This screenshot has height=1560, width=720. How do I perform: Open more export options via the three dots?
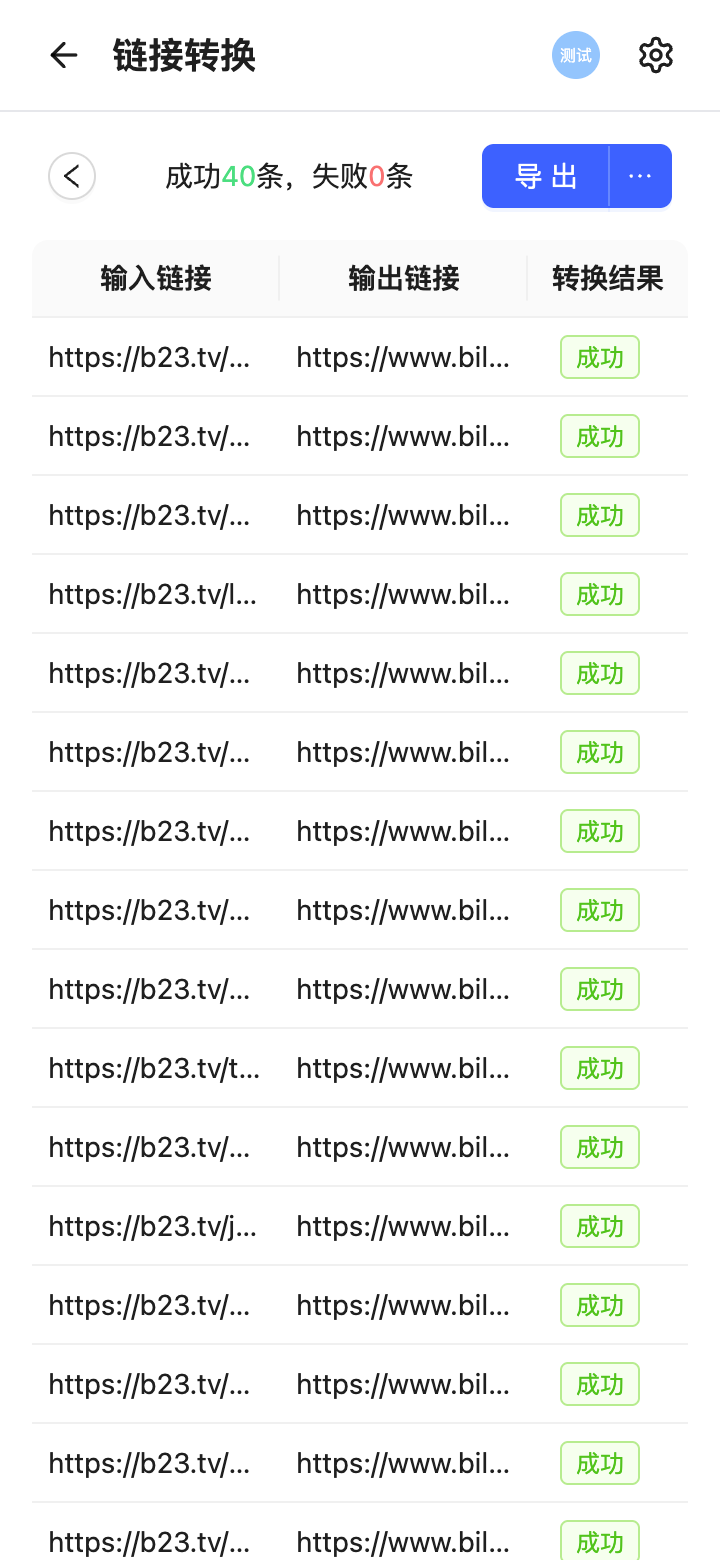641,177
